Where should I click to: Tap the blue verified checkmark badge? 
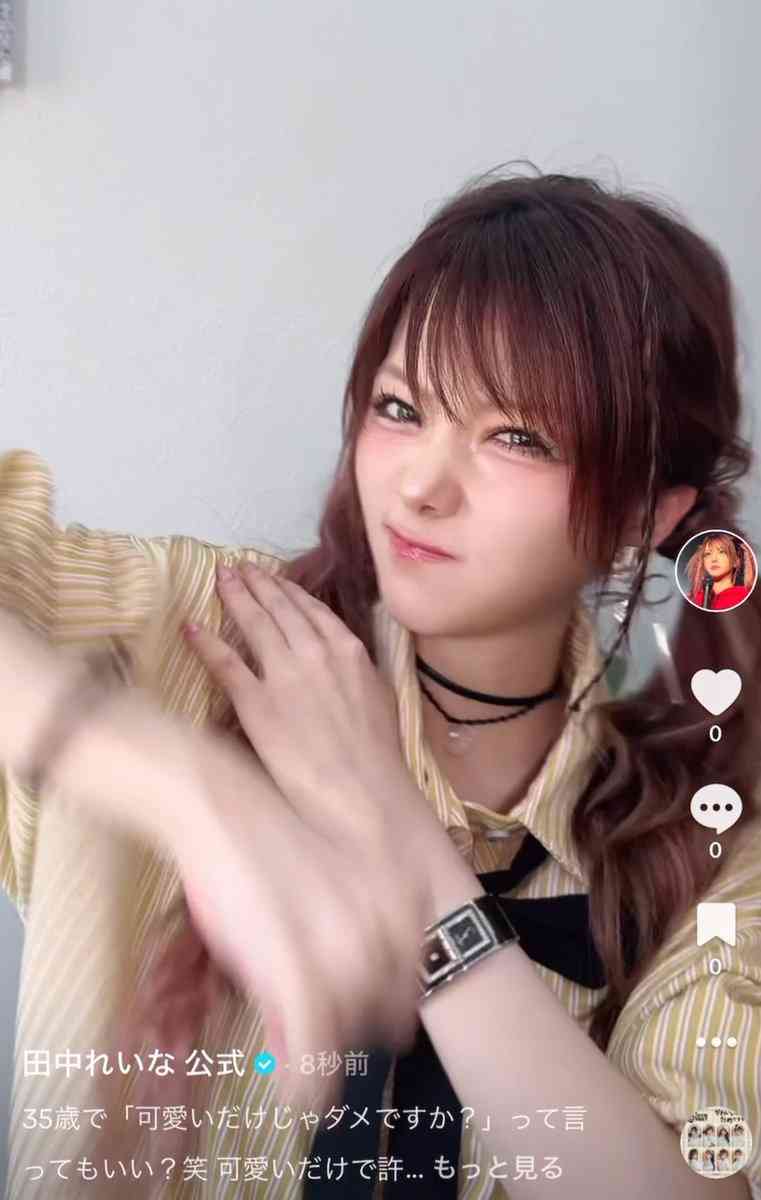[x=263, y=1064]
